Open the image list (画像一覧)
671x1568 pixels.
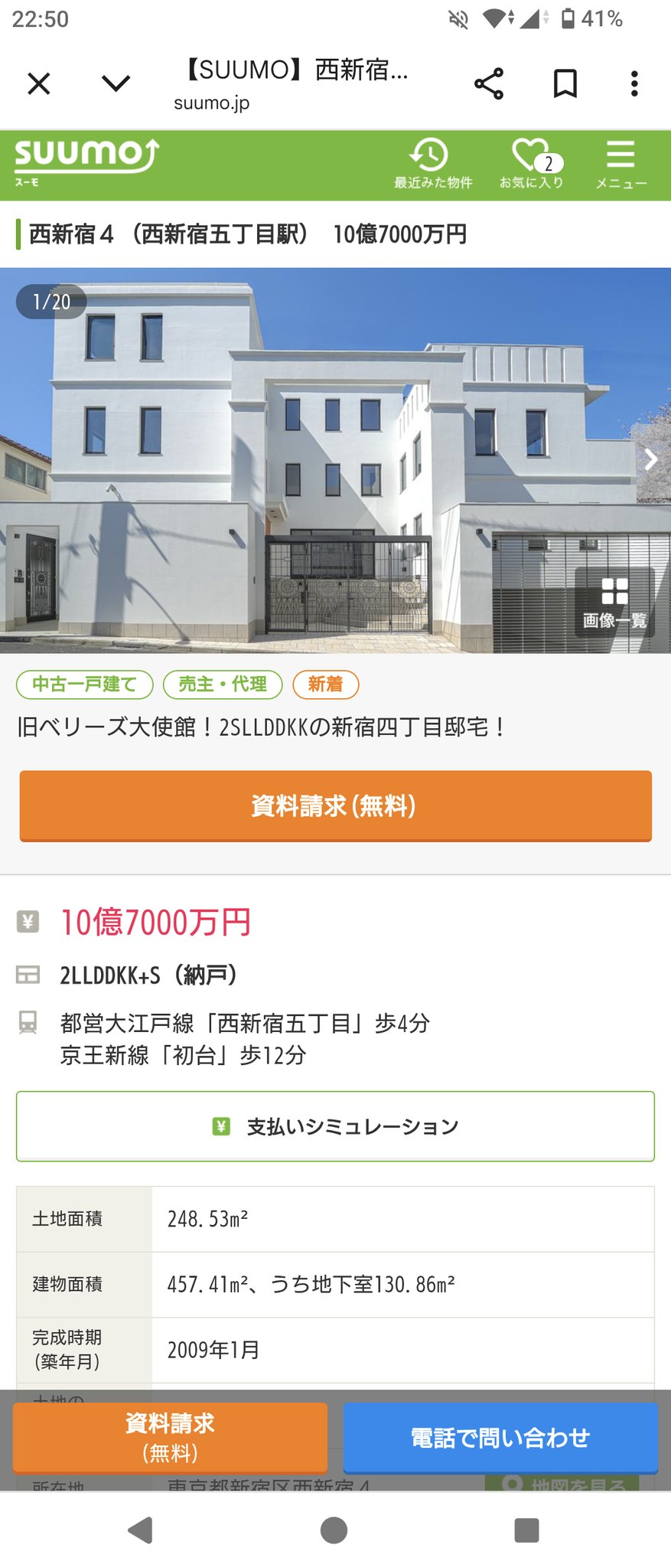point(614,603)
